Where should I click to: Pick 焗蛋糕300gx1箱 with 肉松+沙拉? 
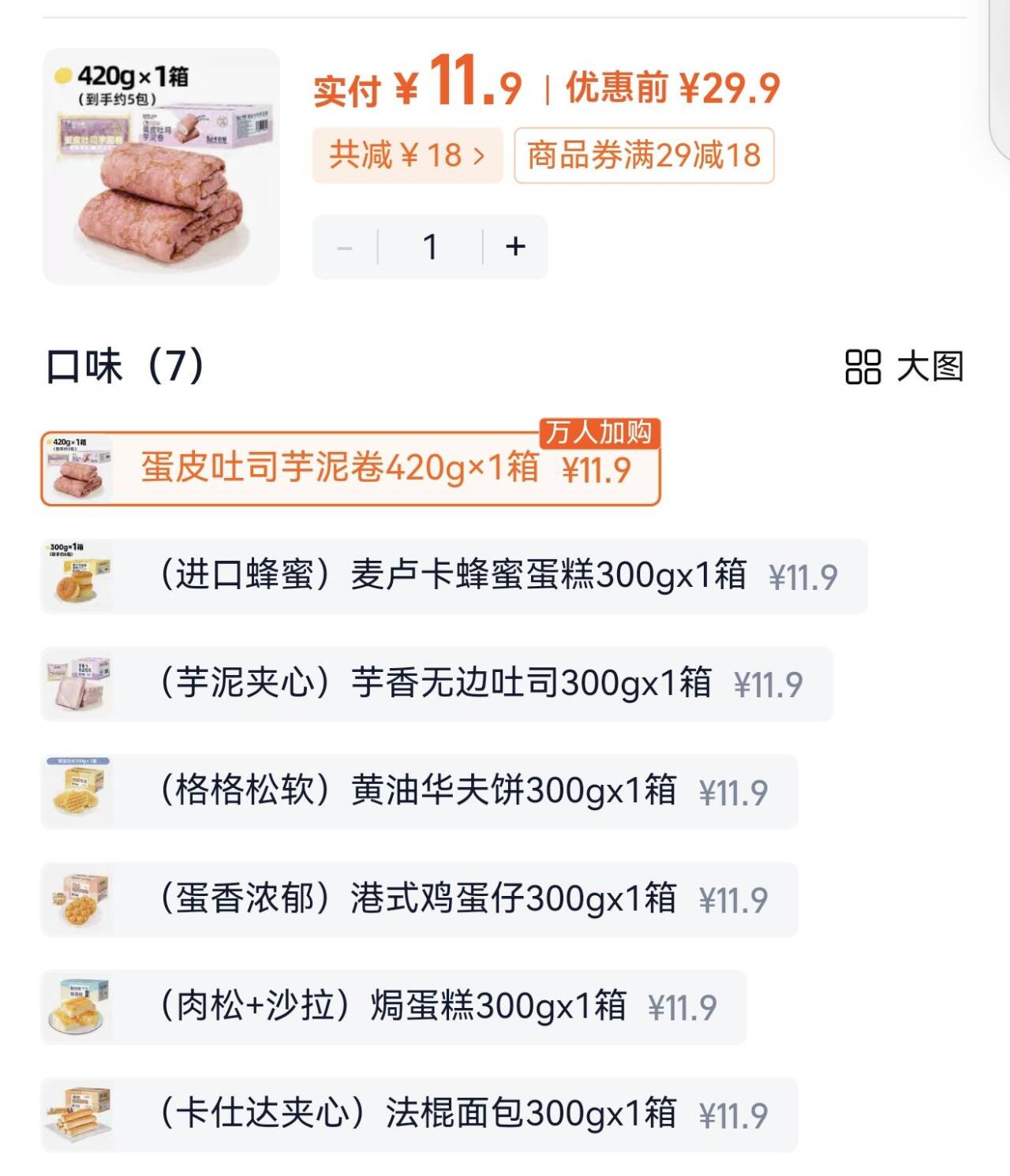click(x=393, y=1007)
